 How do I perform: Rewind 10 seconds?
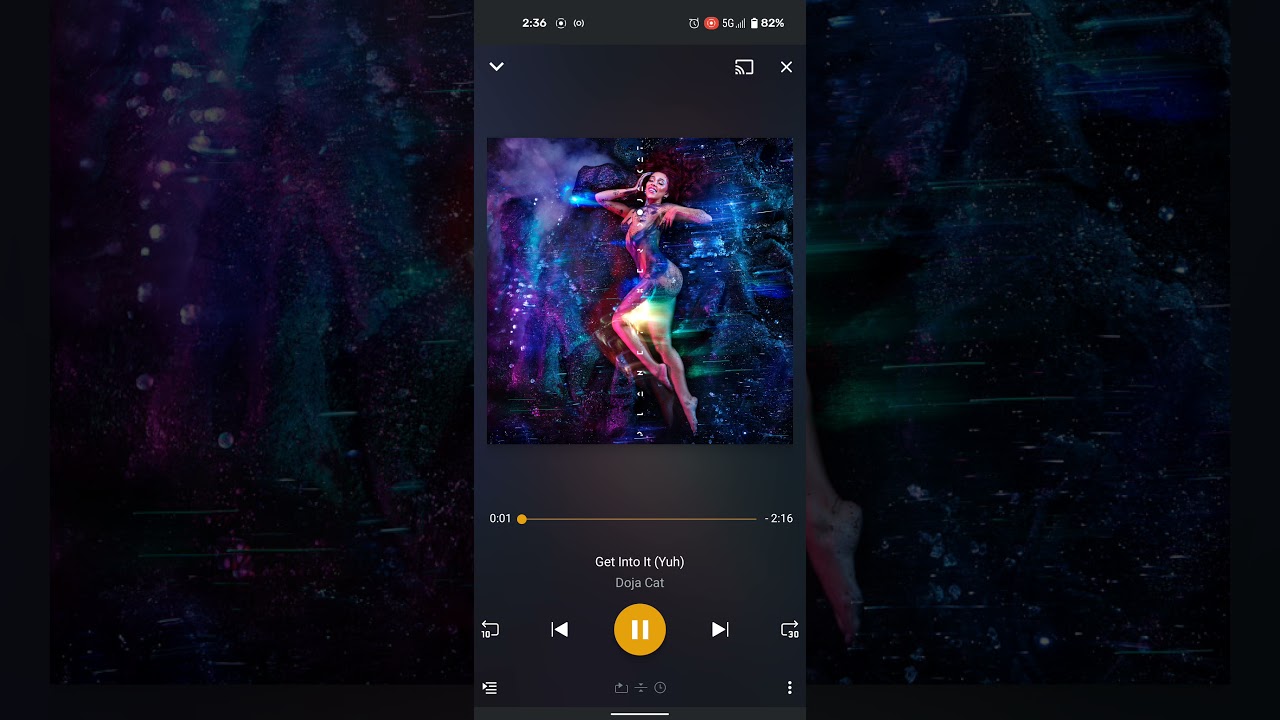coord(490,629)
